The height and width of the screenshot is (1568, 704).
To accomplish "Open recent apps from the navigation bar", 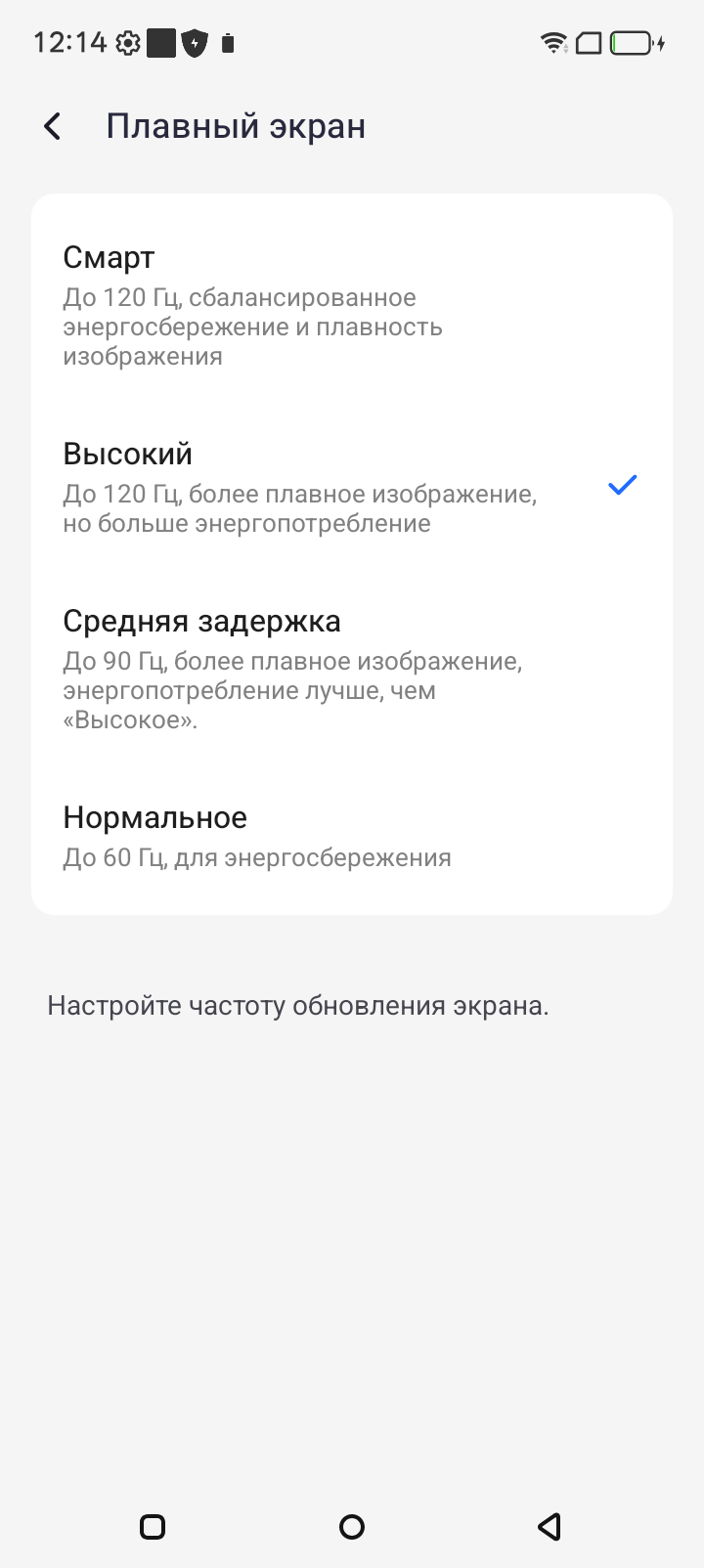I will [x=153, y=1526].
